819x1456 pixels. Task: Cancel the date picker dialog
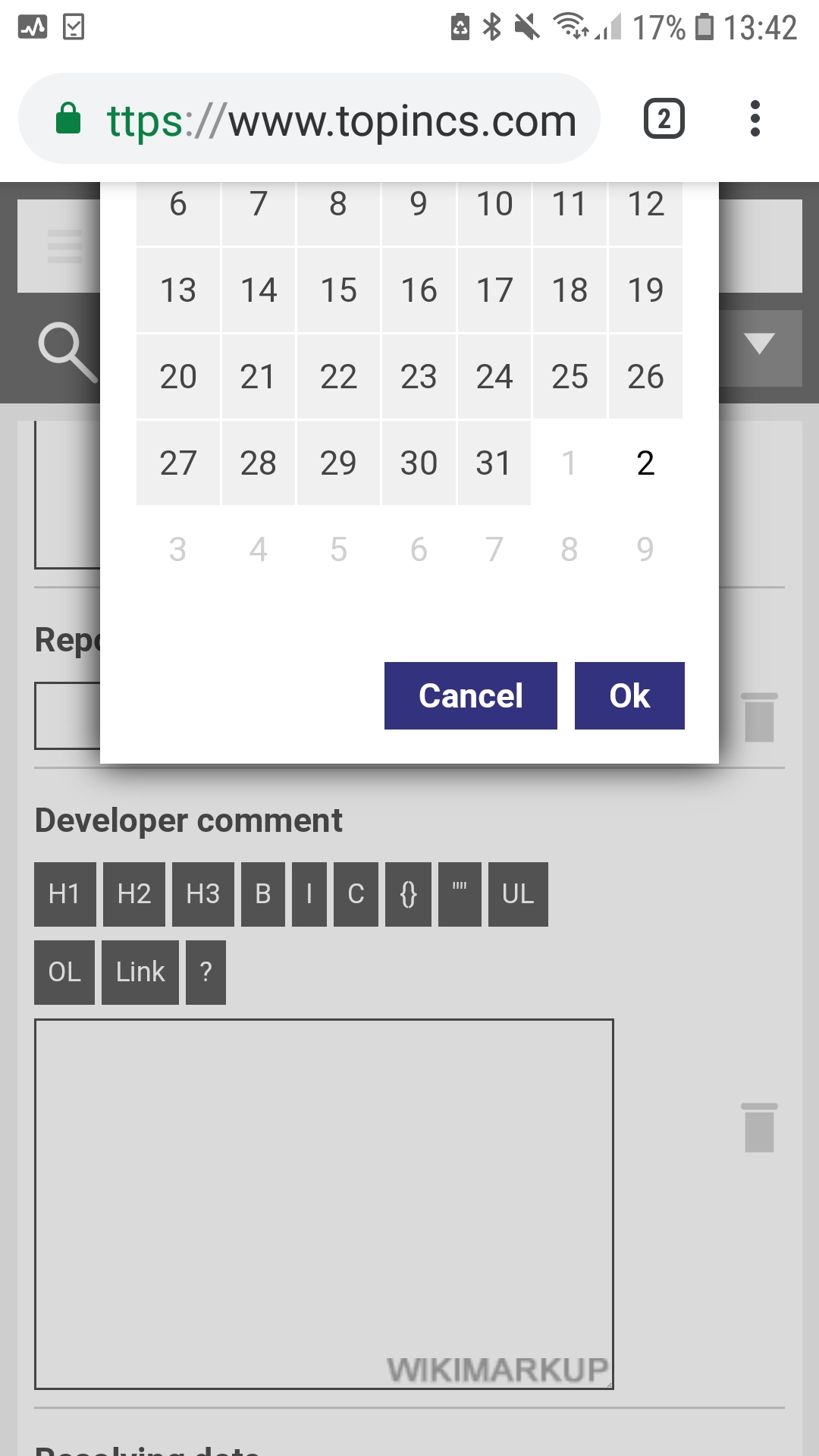tap(470, 695)
